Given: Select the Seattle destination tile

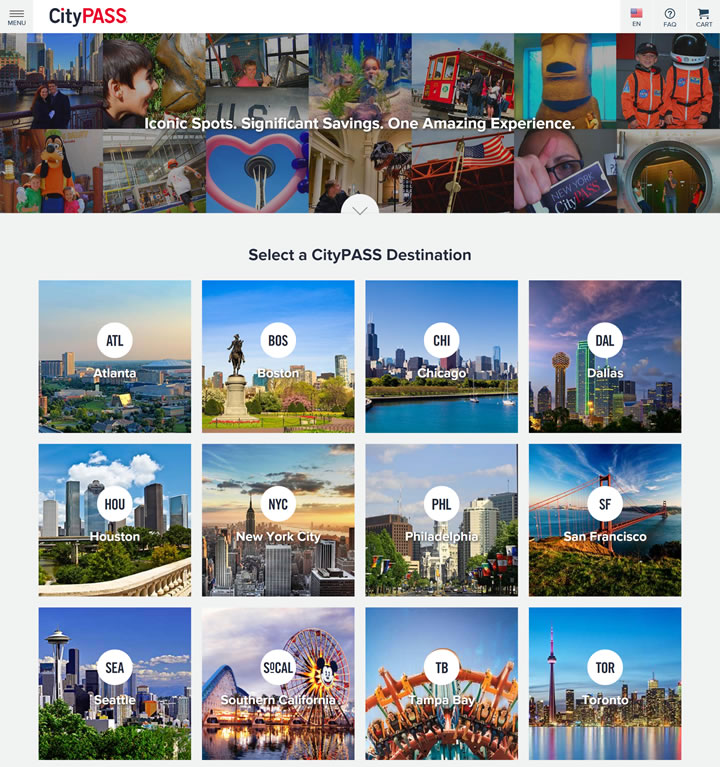Looking at the screenshot, I should click(115, 683).
